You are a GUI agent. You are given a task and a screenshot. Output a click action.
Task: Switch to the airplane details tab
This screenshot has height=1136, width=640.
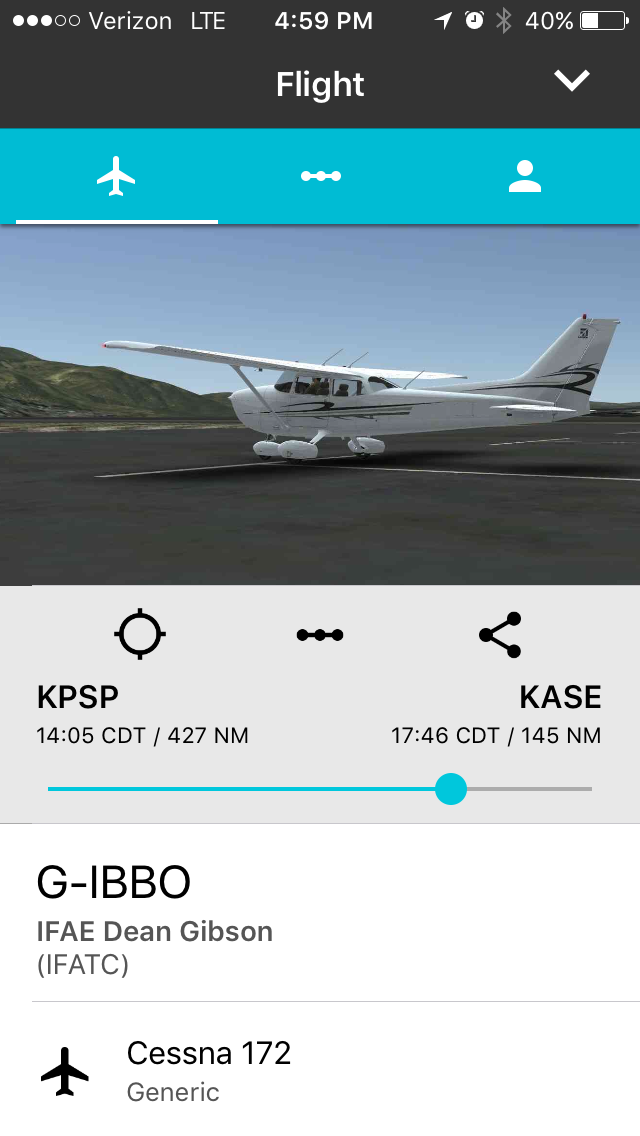pyautogui.click(x=117, y=177)
